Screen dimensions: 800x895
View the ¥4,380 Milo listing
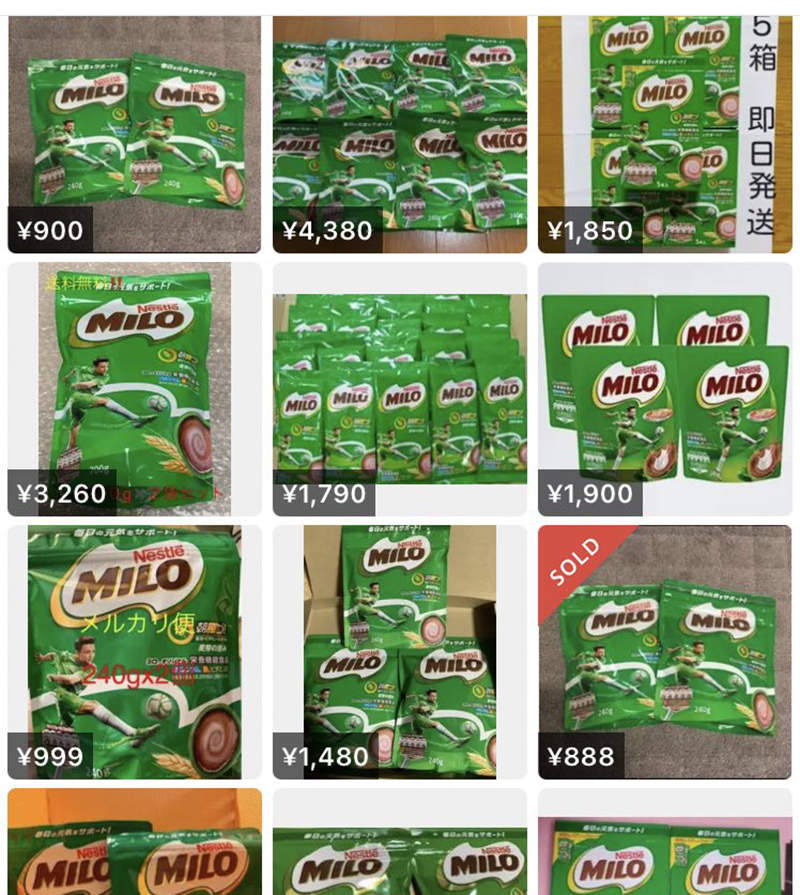(399, 134)
